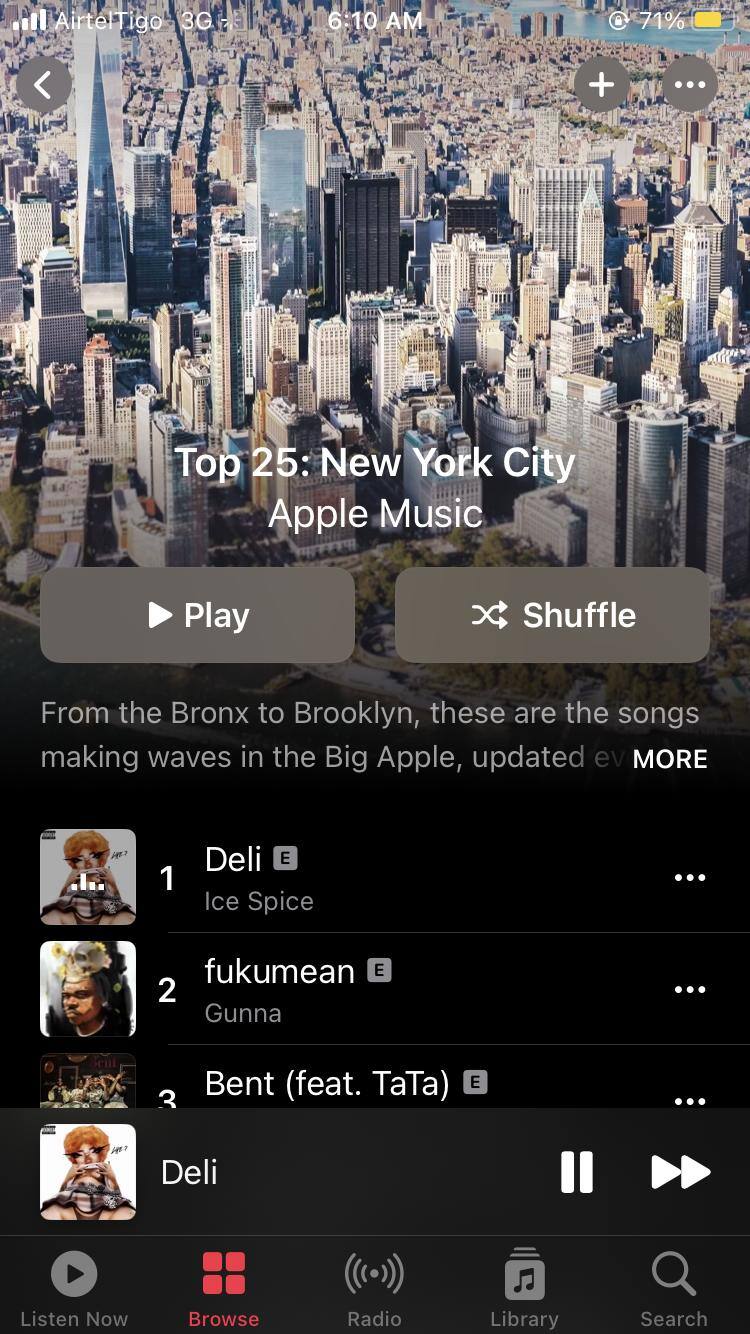Open more options for Deli track
Screen dimensions: 750x1334
coord(689,878)
